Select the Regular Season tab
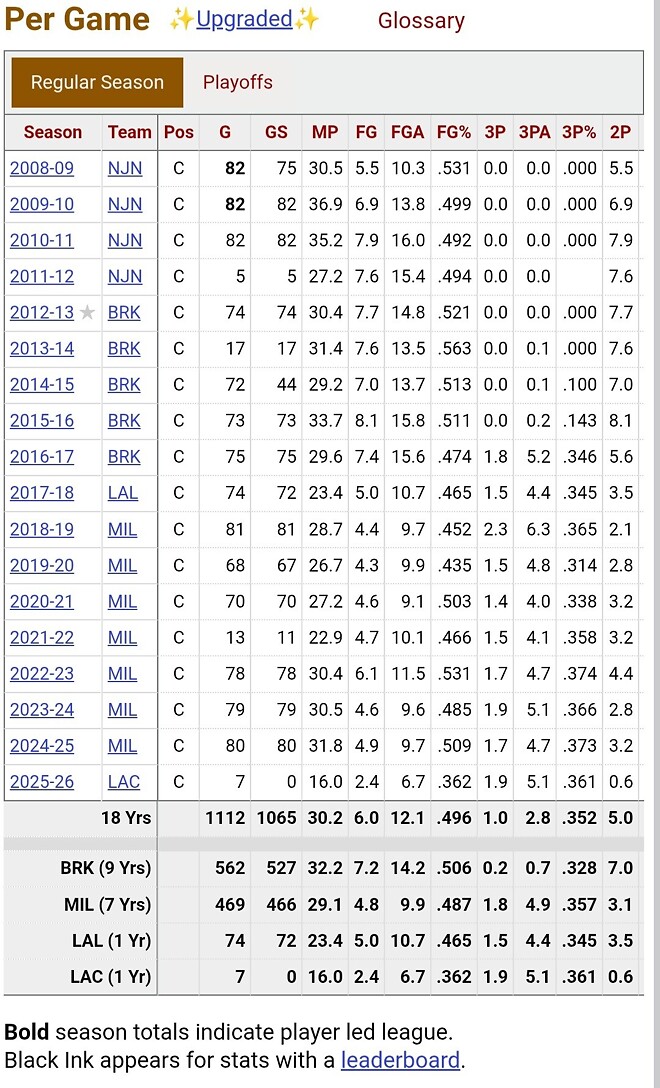 point(97,83)
